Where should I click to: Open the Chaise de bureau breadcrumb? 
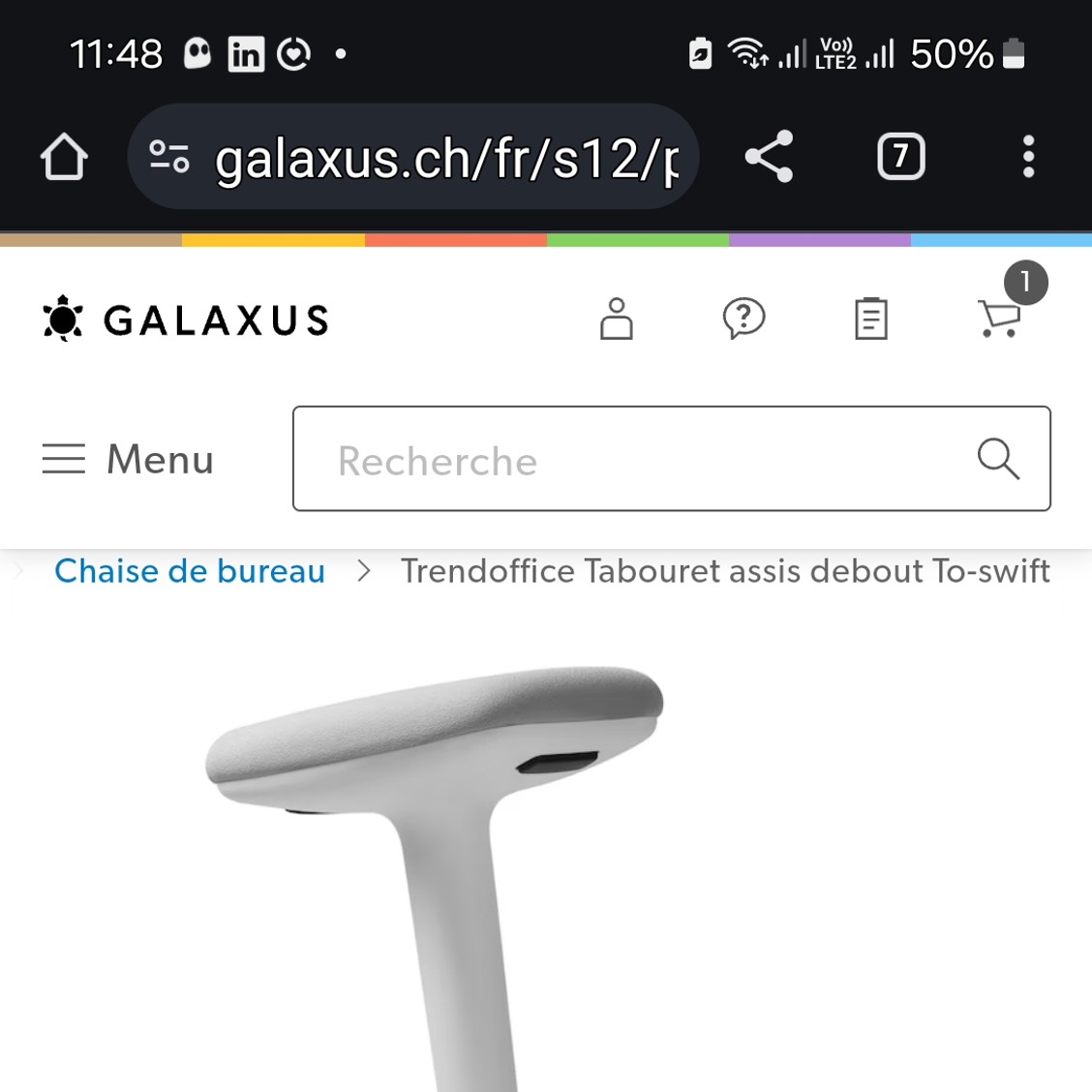click(190, 571)
